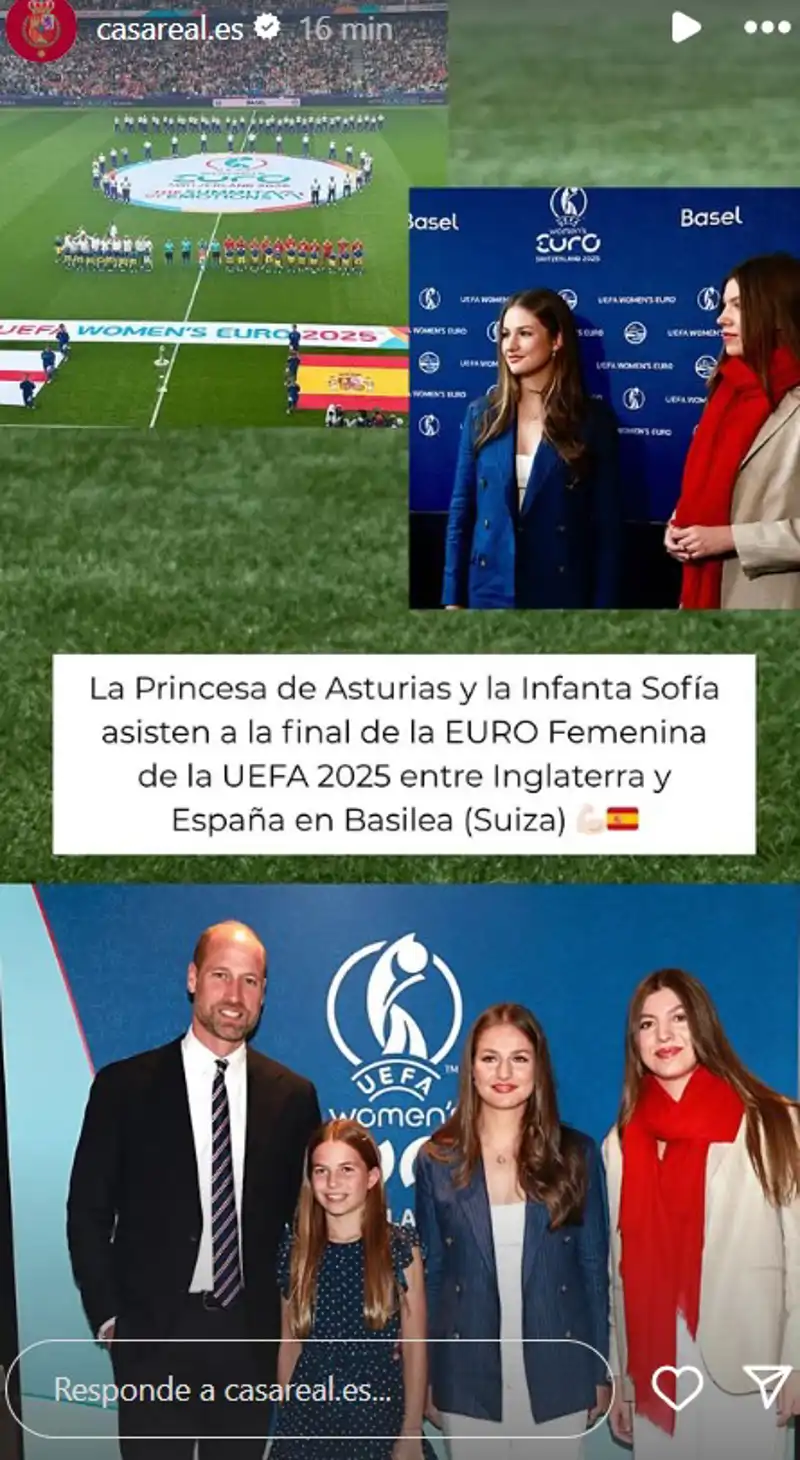Like this story with the heart icon
Screen dimensions: 800x1460
677,1388
